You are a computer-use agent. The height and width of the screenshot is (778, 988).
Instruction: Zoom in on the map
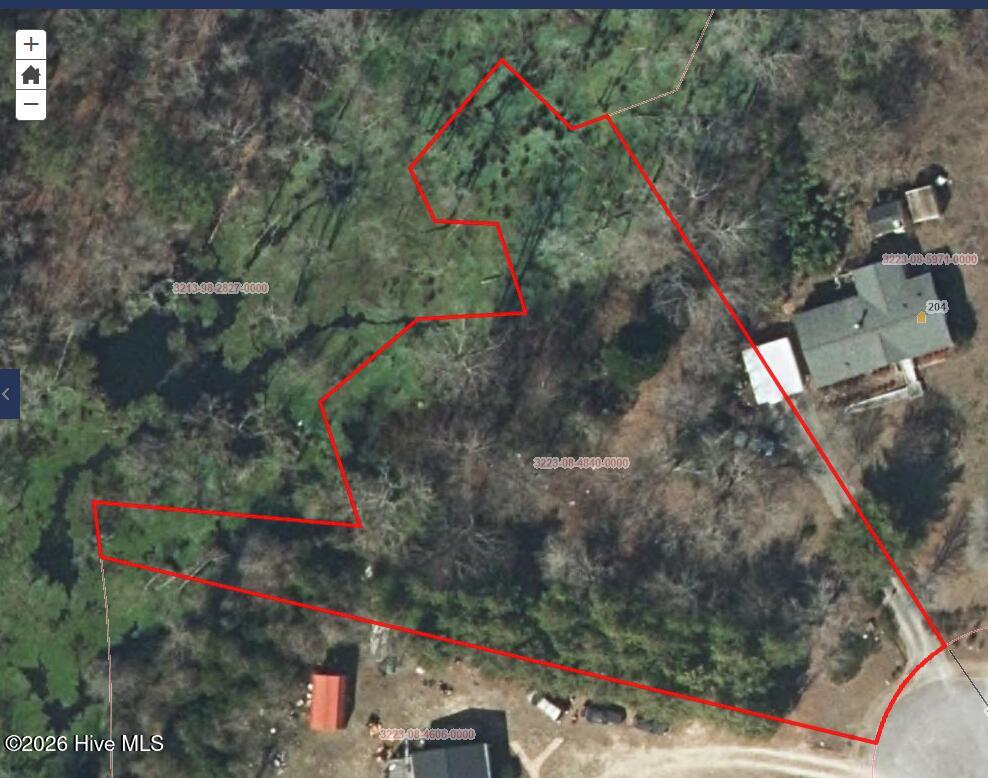point(31,44)
